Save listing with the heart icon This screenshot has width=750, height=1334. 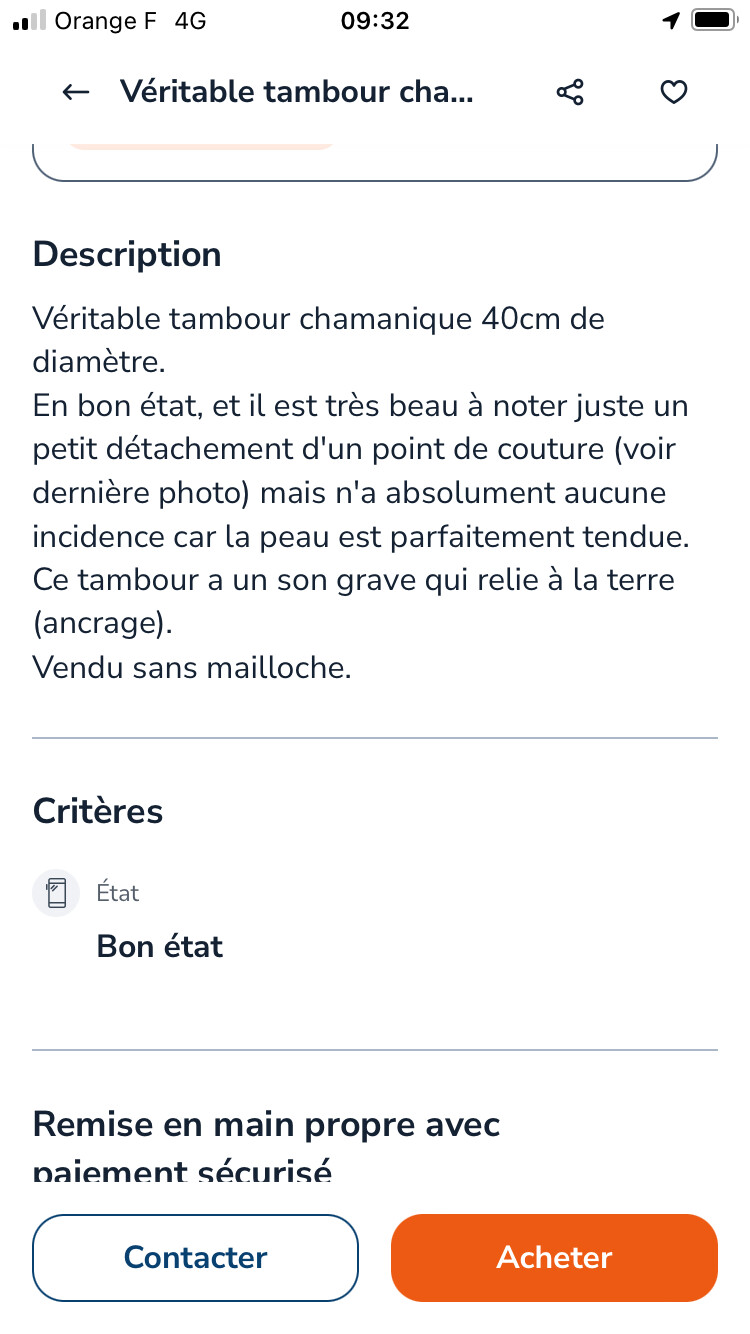(x=674, y=93)
